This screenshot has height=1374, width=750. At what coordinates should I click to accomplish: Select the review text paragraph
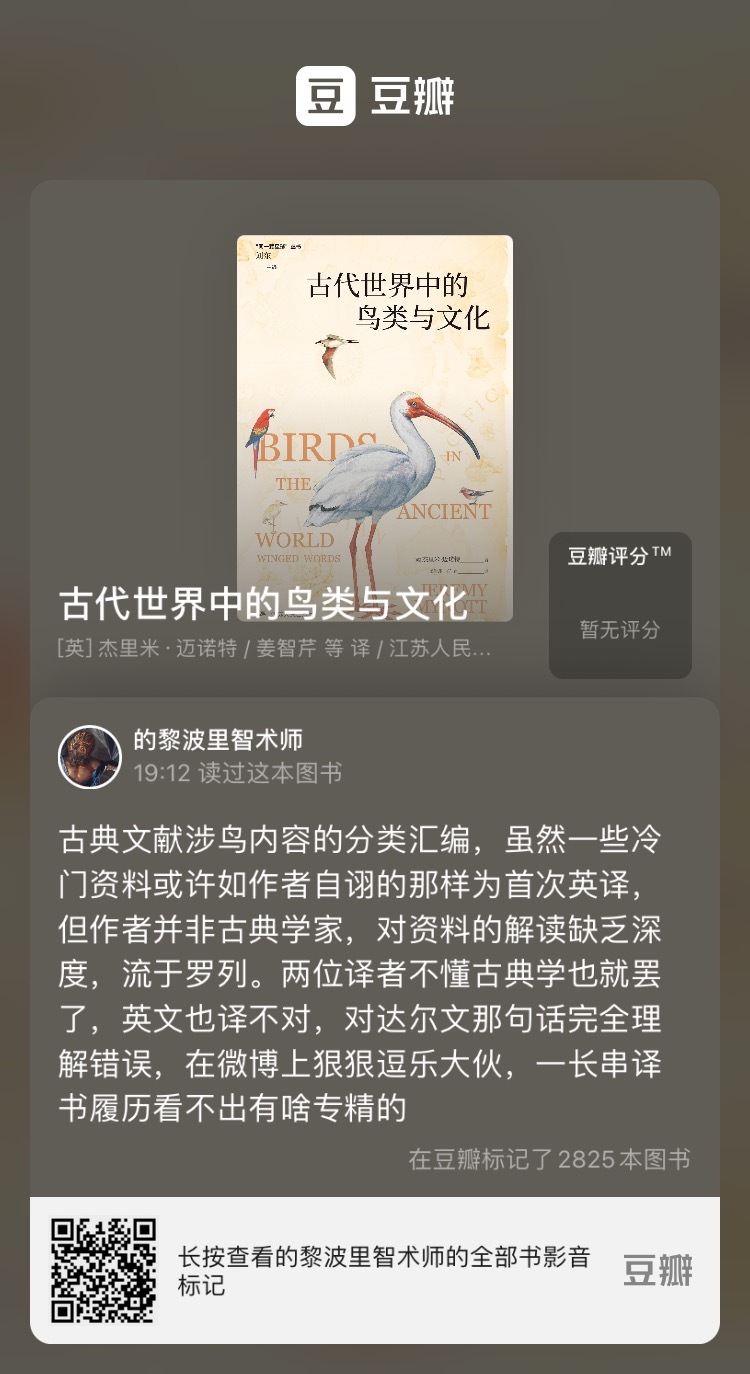pyautogui.click(x=375, y=970)
